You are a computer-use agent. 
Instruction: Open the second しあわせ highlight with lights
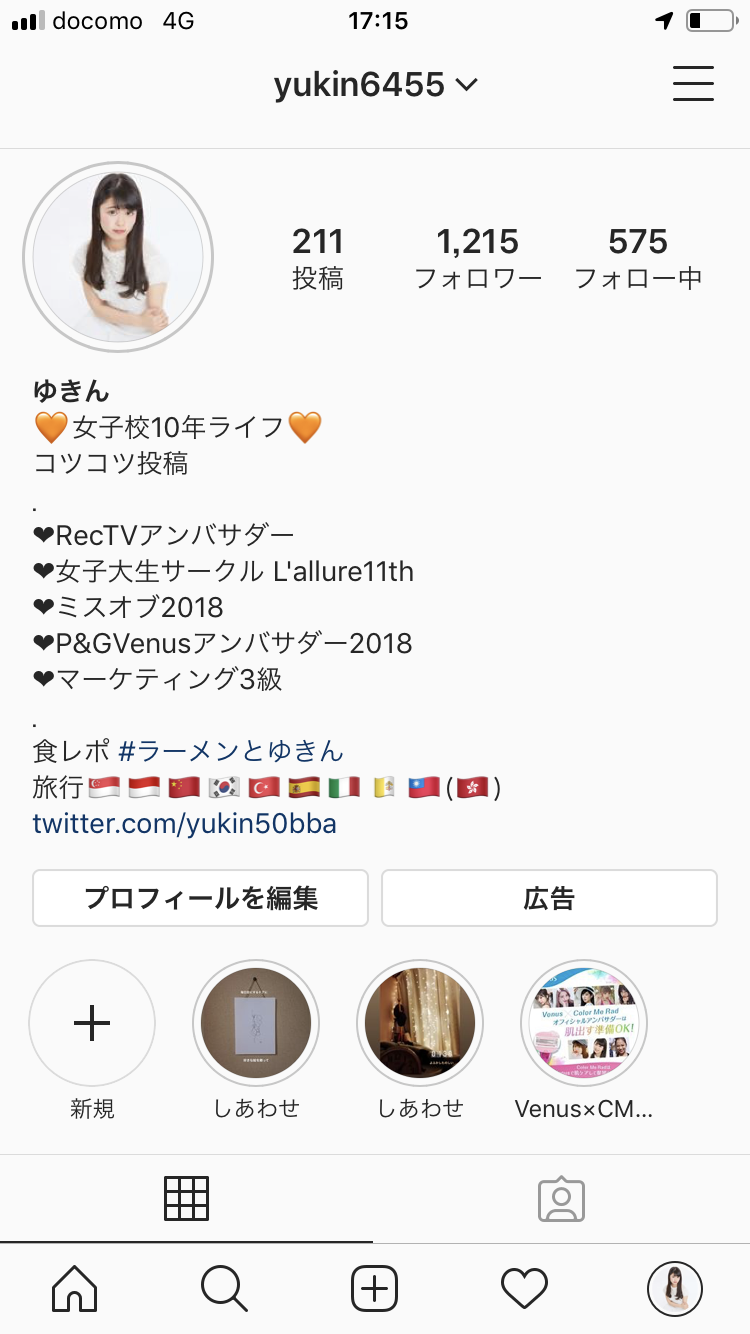pyautogui.click(x=420, y=1024)
